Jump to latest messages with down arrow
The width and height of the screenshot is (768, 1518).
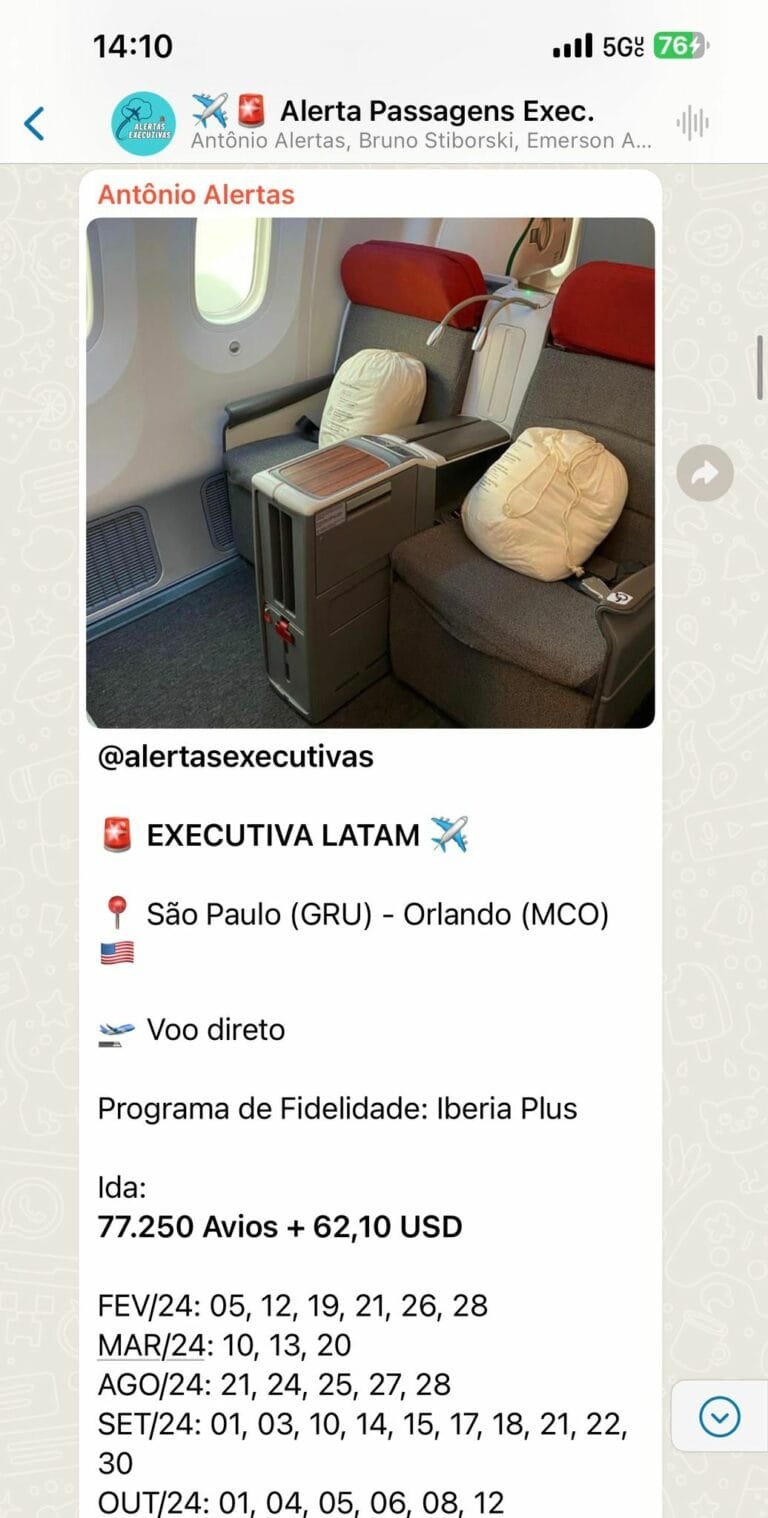point(720,1416)
